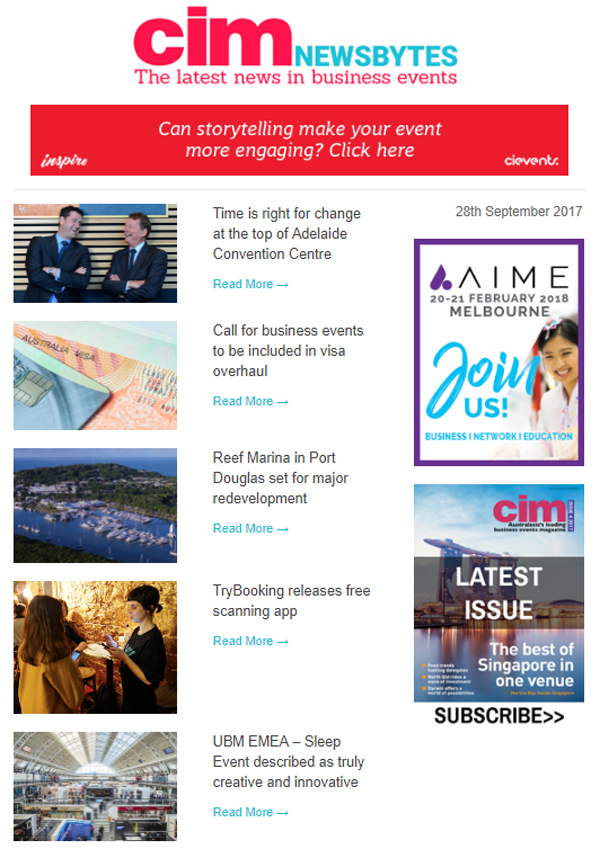Subscribe via the CIM latest issue advert
The image size is (600, 849).
pyautogui.click(x=499, y=716)
